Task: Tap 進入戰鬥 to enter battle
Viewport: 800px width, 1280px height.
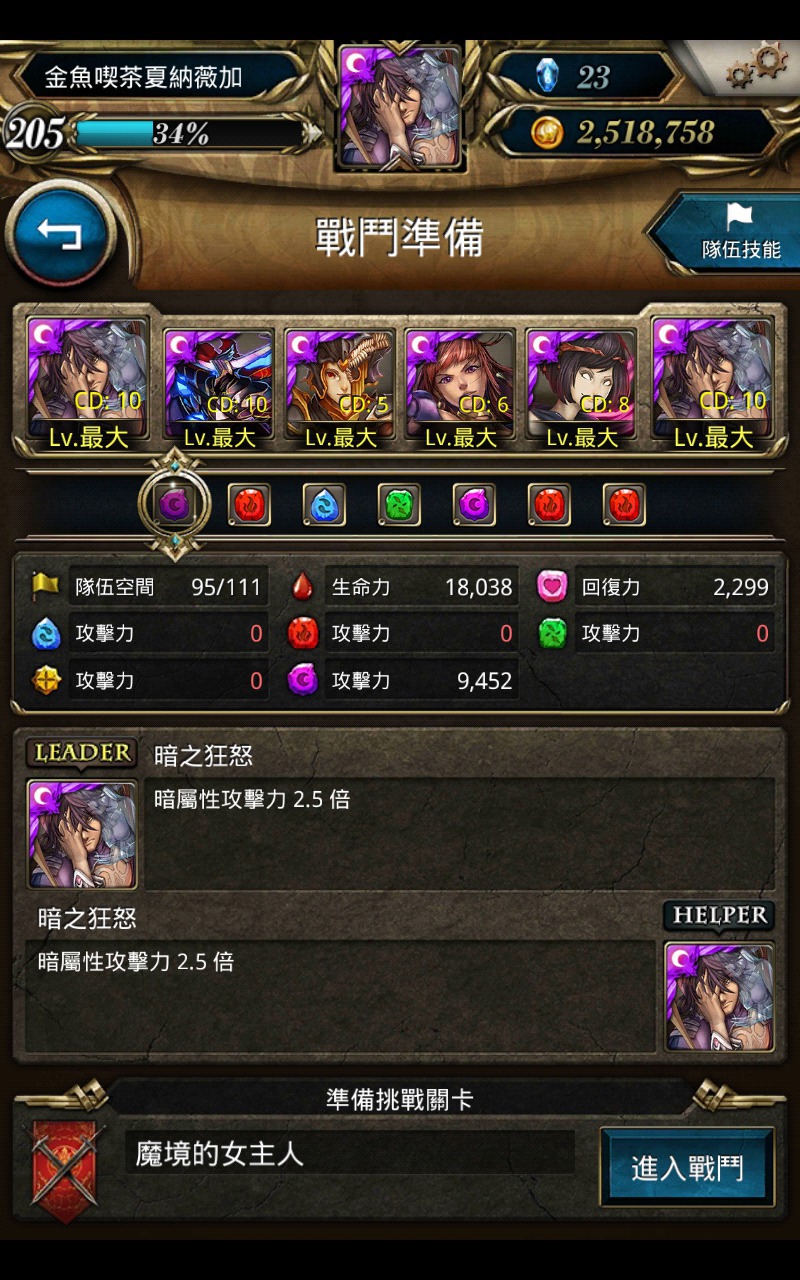Action: [687, 1167]
